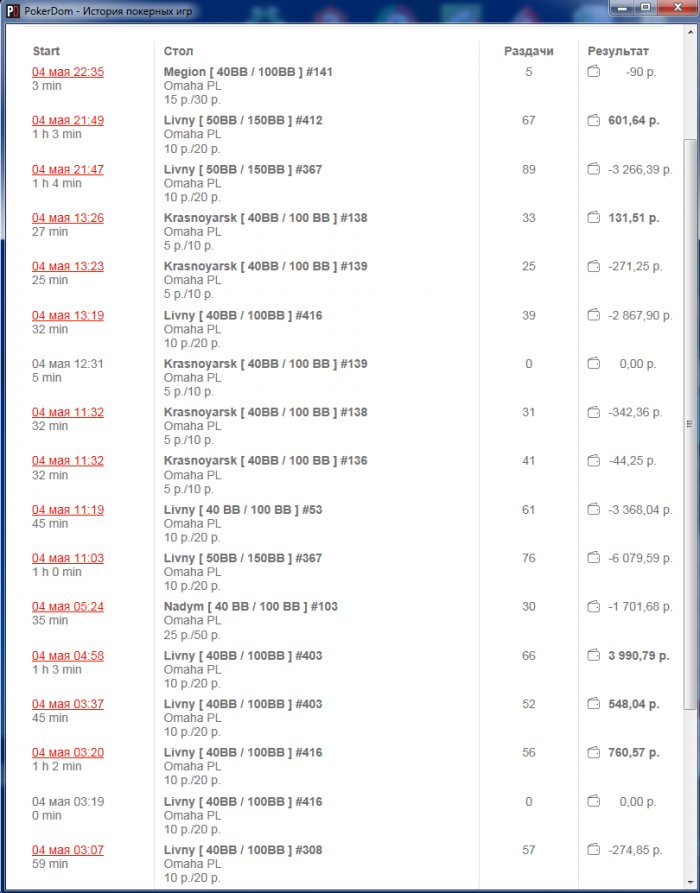Open the 04 мая 03:37 session link
This screenshot has height=893, width=700.
coord(67,705)
